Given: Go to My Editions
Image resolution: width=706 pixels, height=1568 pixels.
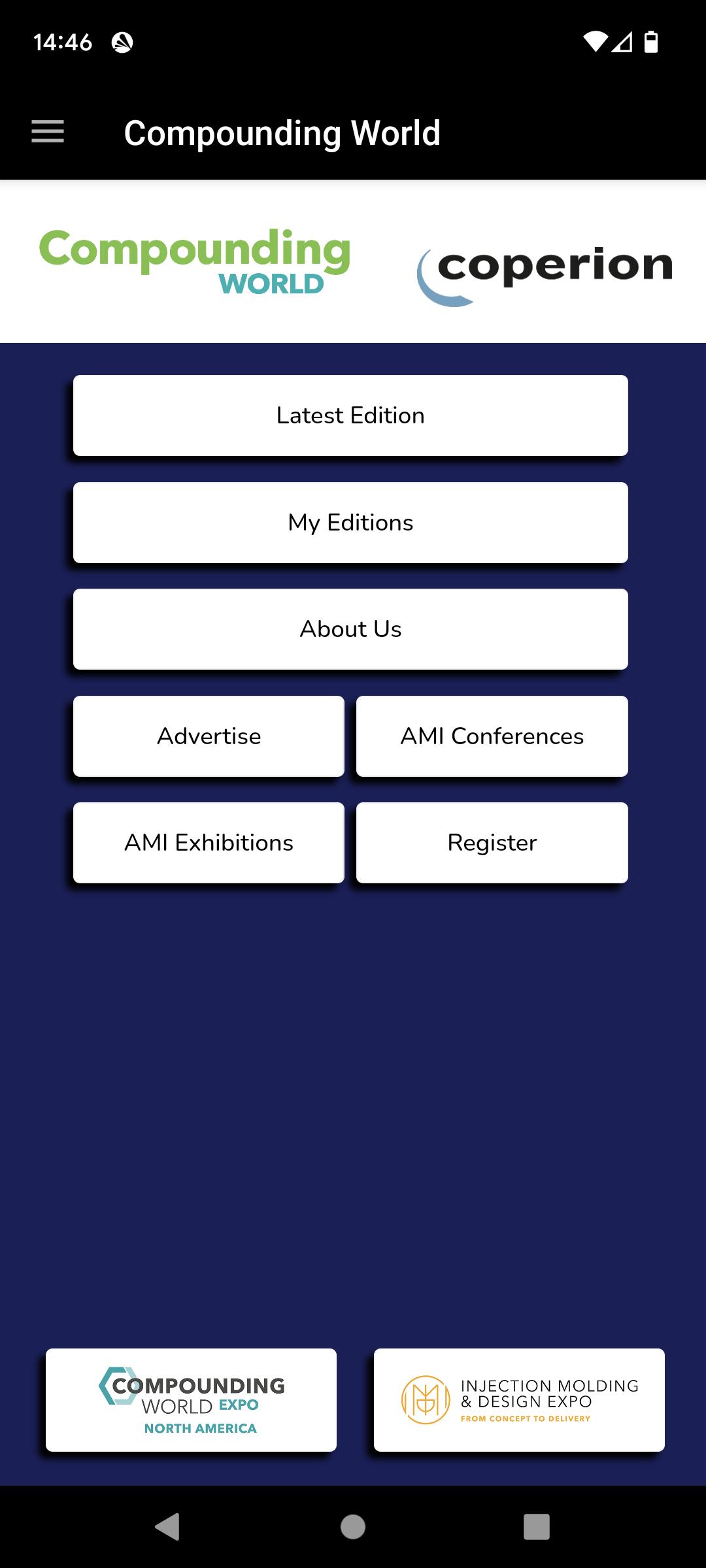Looking at the screenshot, I should click(350, 523).
